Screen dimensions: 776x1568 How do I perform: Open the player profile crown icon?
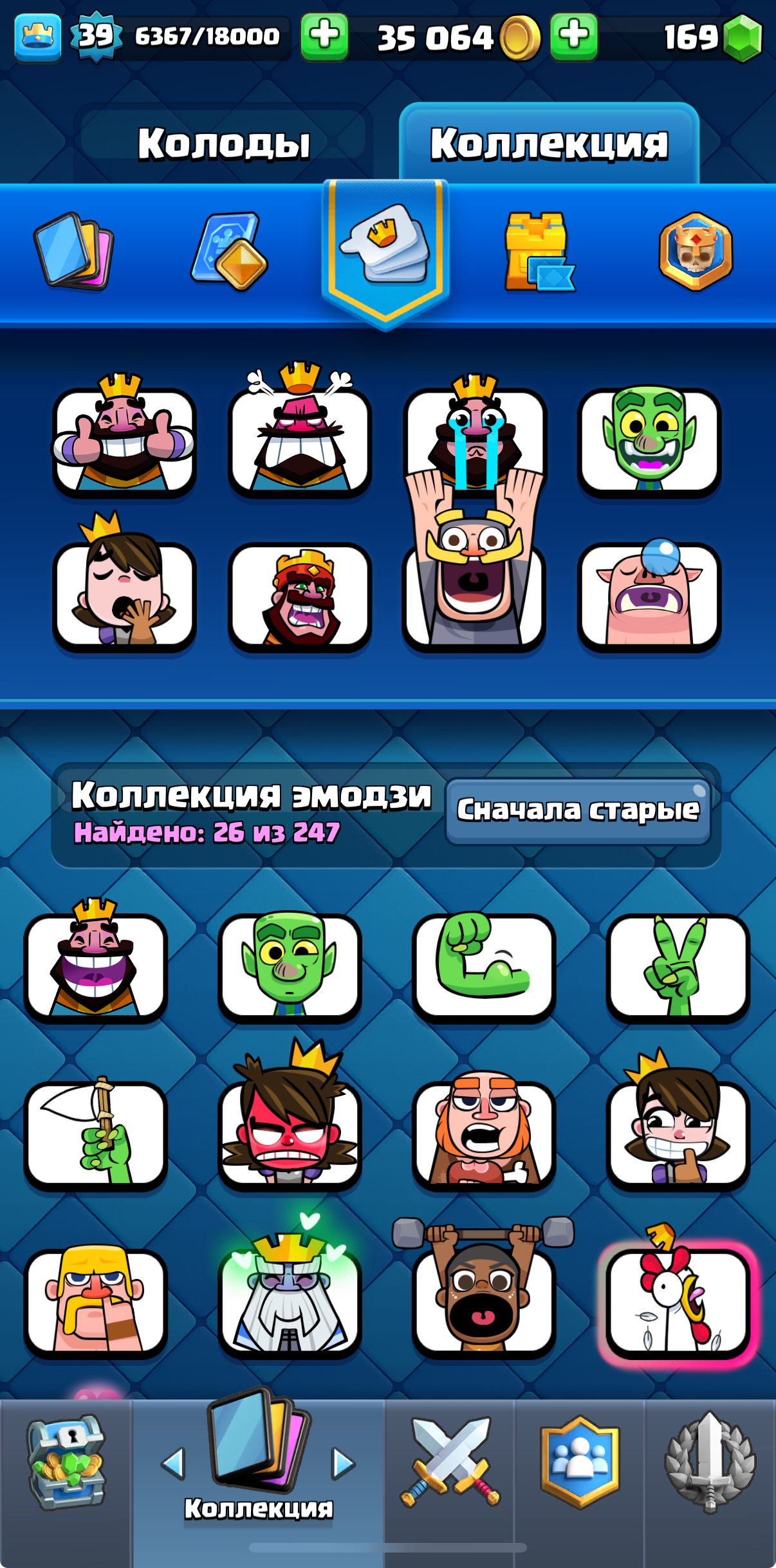[37, 37]
